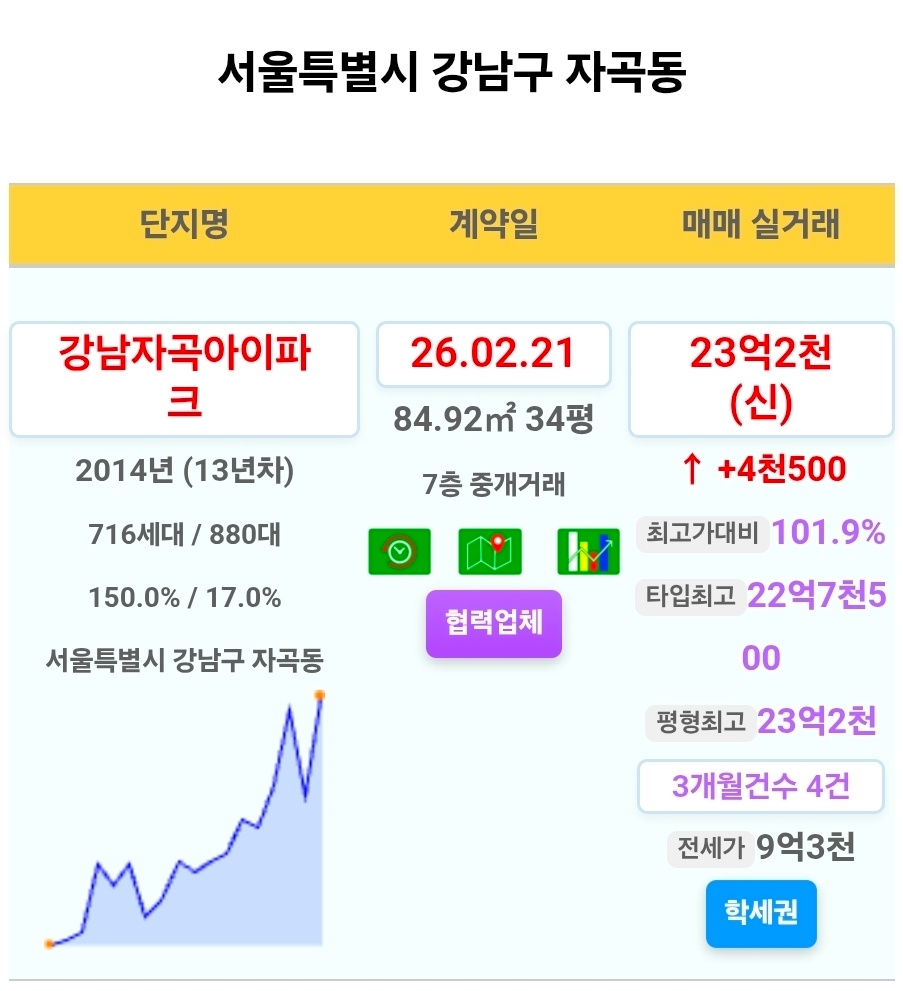This screenshot has height=991, width=903.
Task: Tap the 26.02.21 contract date box
Action: (494, 354)
